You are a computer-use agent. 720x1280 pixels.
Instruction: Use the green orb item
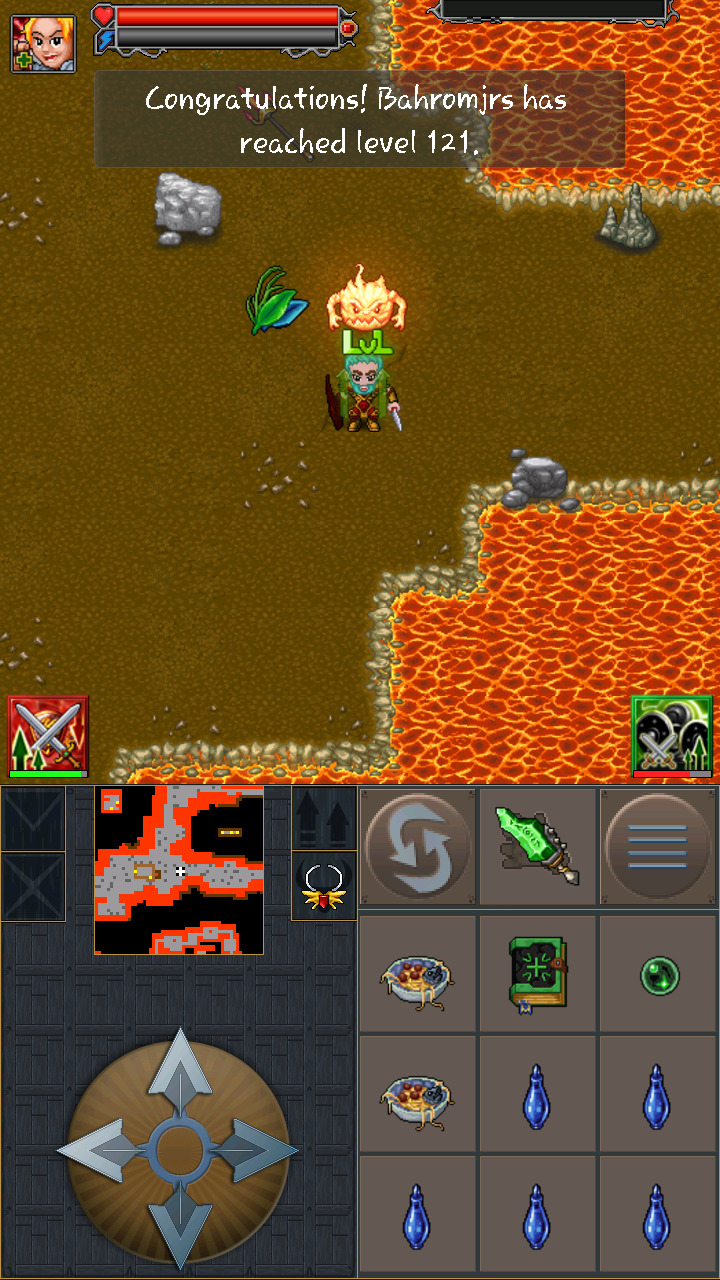pyautogui.click(x=659, y=973)
